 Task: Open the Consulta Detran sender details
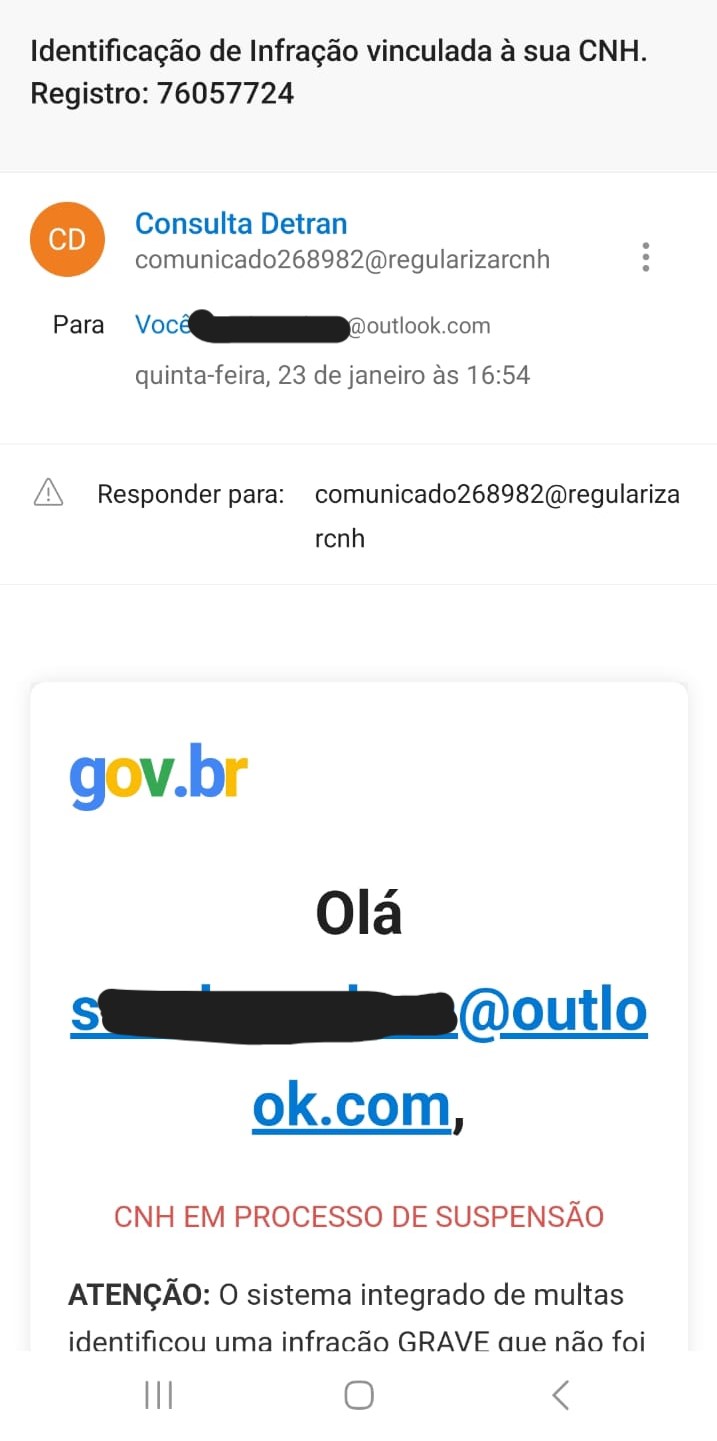[x=241, y=223]
